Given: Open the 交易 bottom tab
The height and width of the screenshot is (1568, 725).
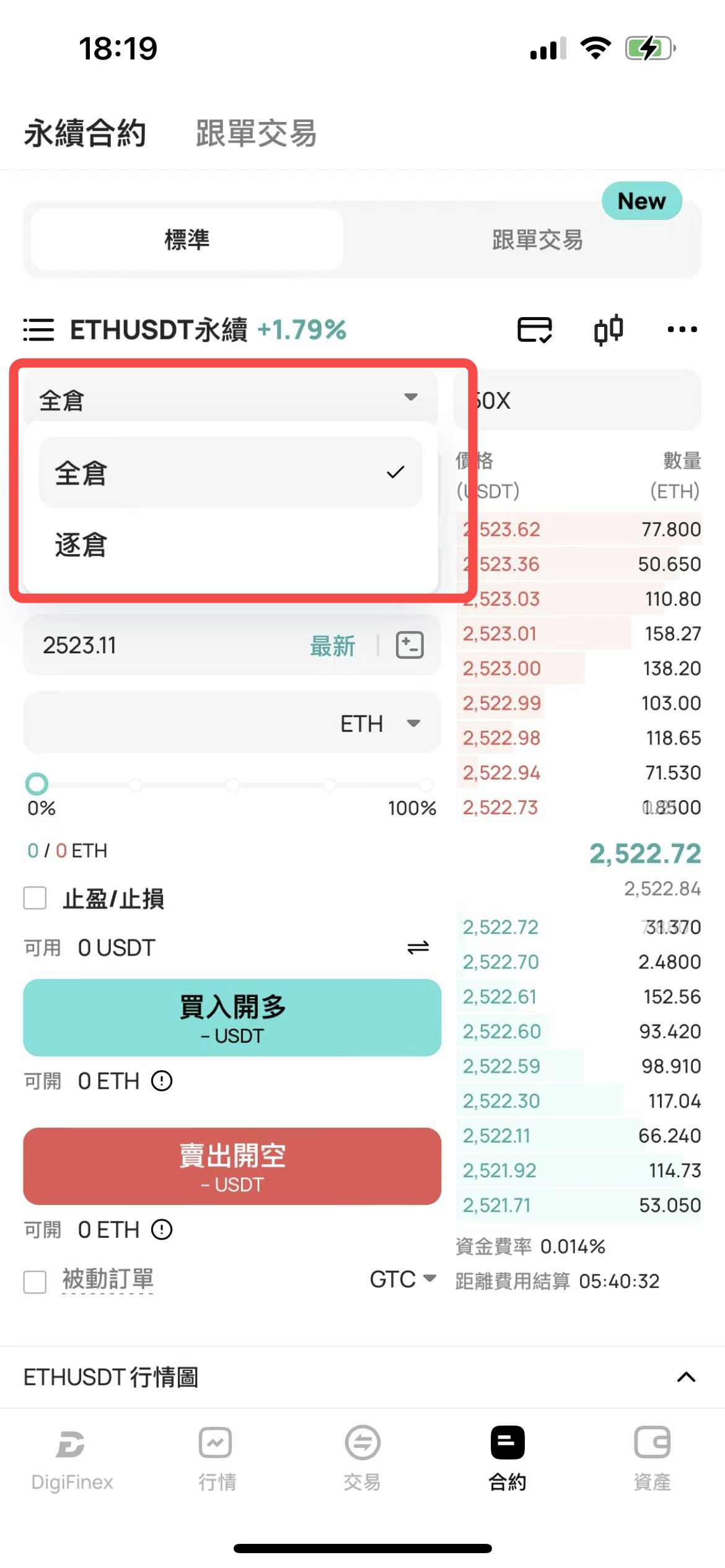Looking at the screenshot, I should pos(362,1459).
